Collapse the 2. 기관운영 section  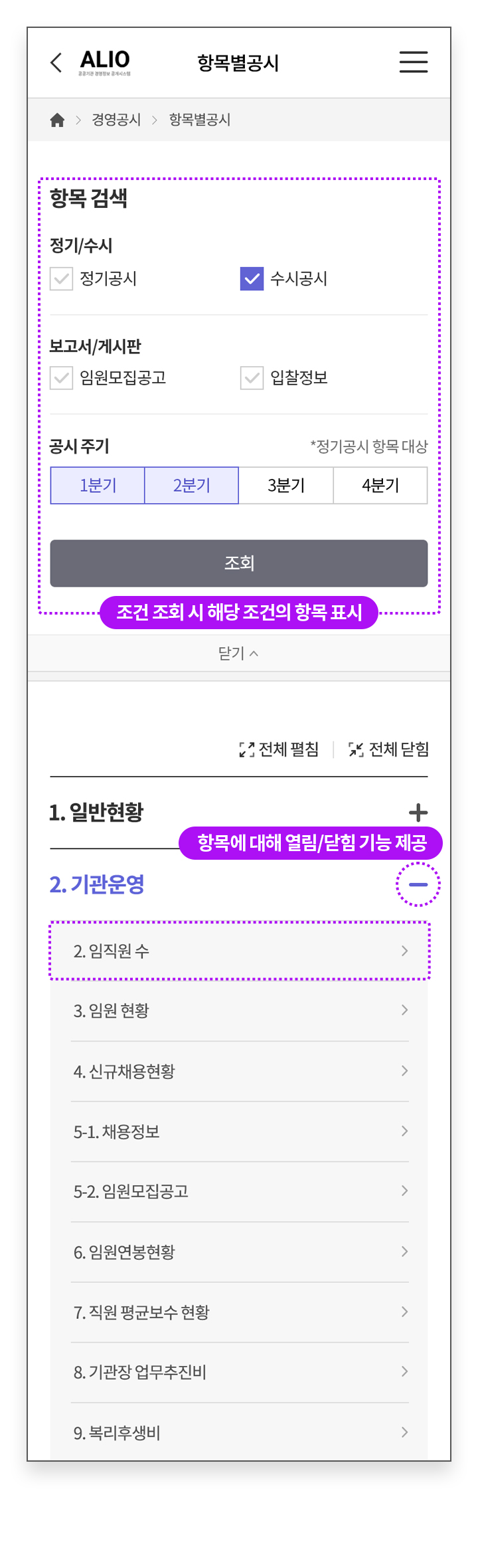(418, 884)
